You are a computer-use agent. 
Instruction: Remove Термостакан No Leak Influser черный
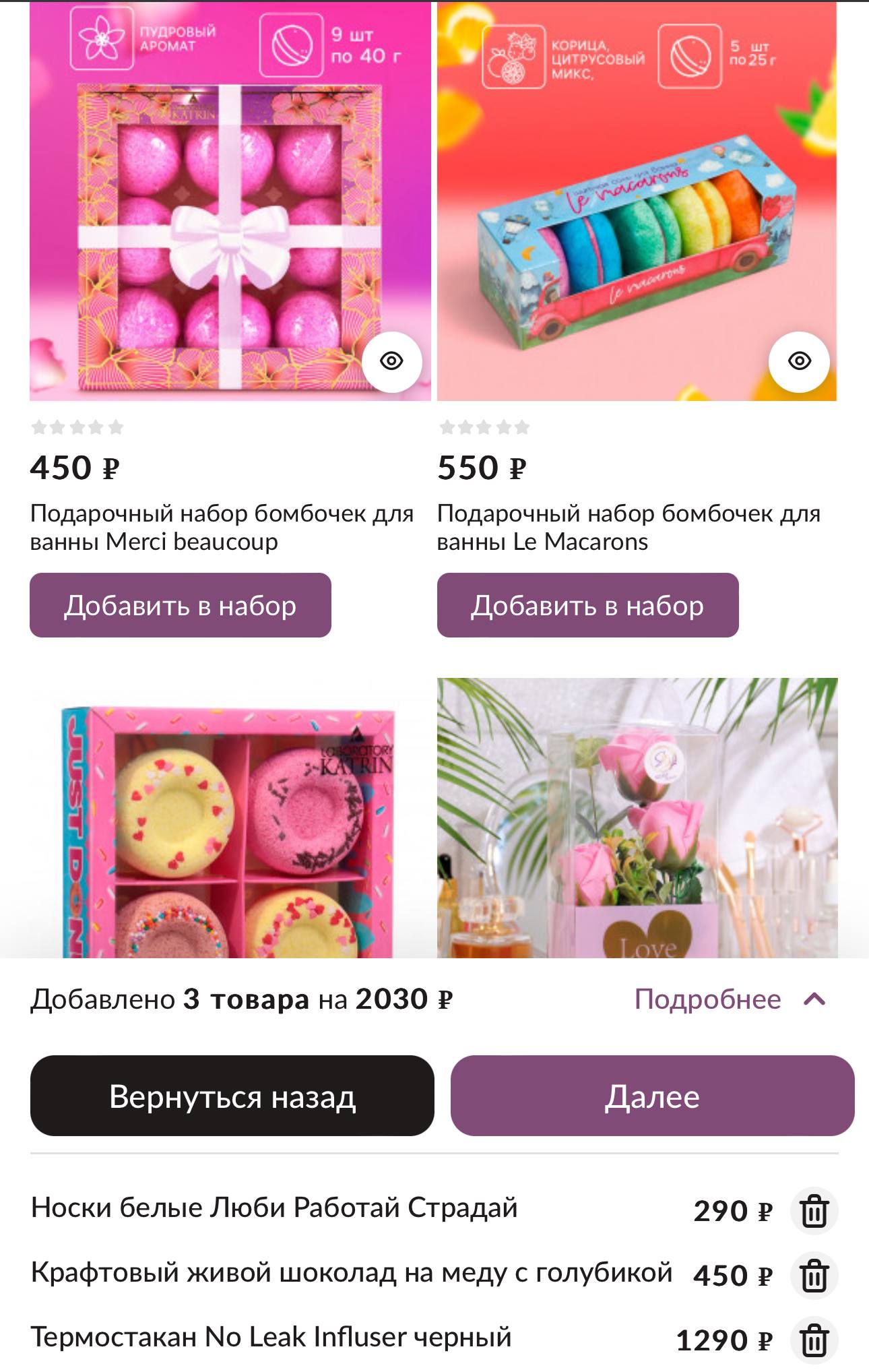[814, 1340]
